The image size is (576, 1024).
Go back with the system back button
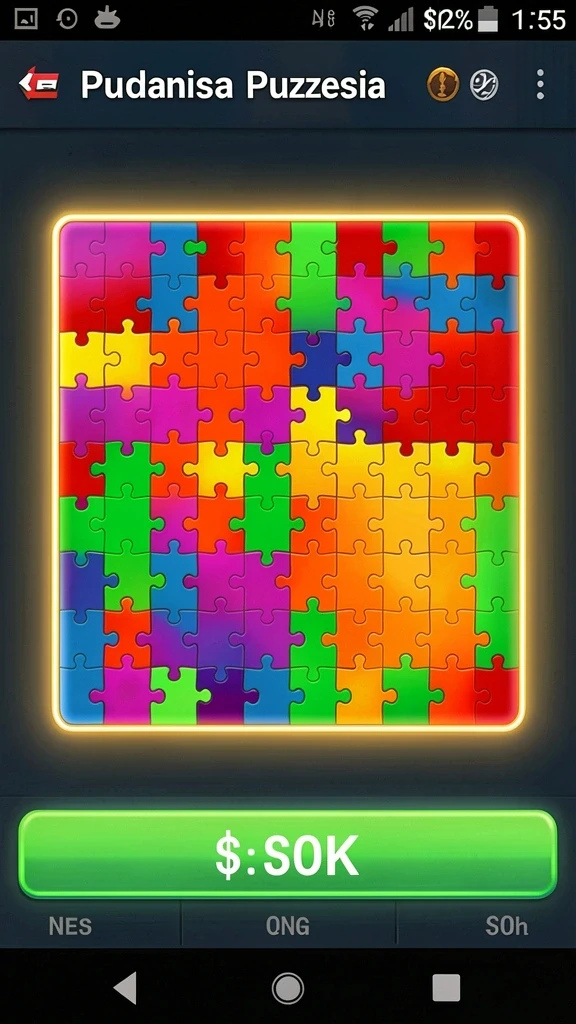[x=125, y=987]
